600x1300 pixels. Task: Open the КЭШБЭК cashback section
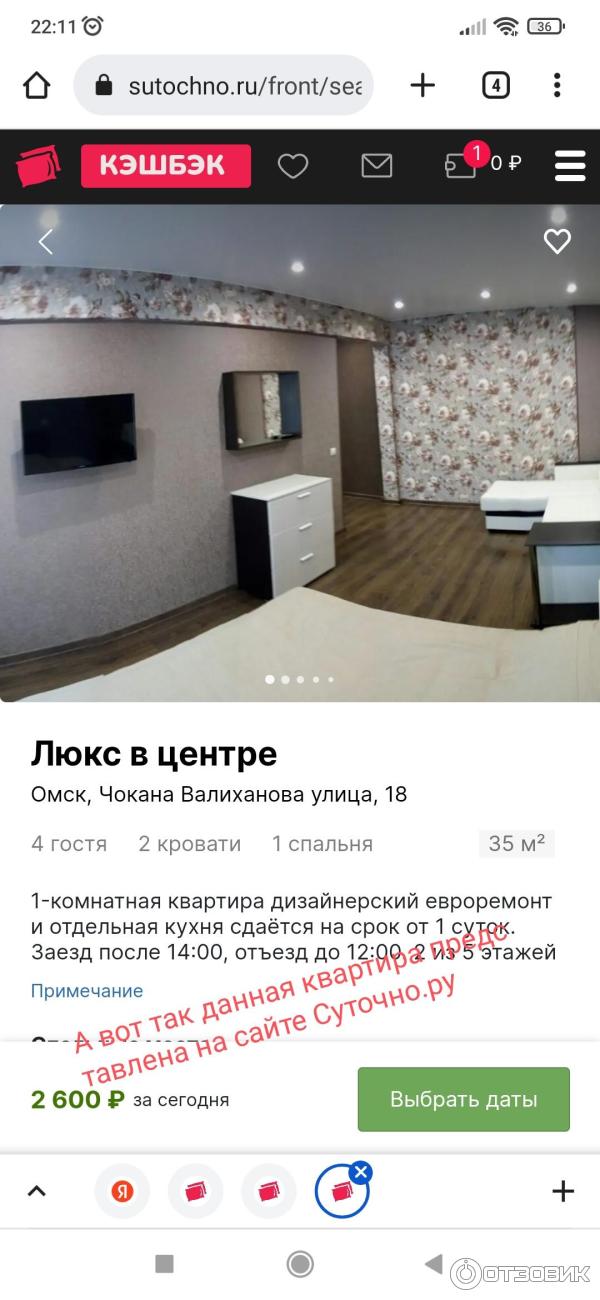[x=165, y=166]
